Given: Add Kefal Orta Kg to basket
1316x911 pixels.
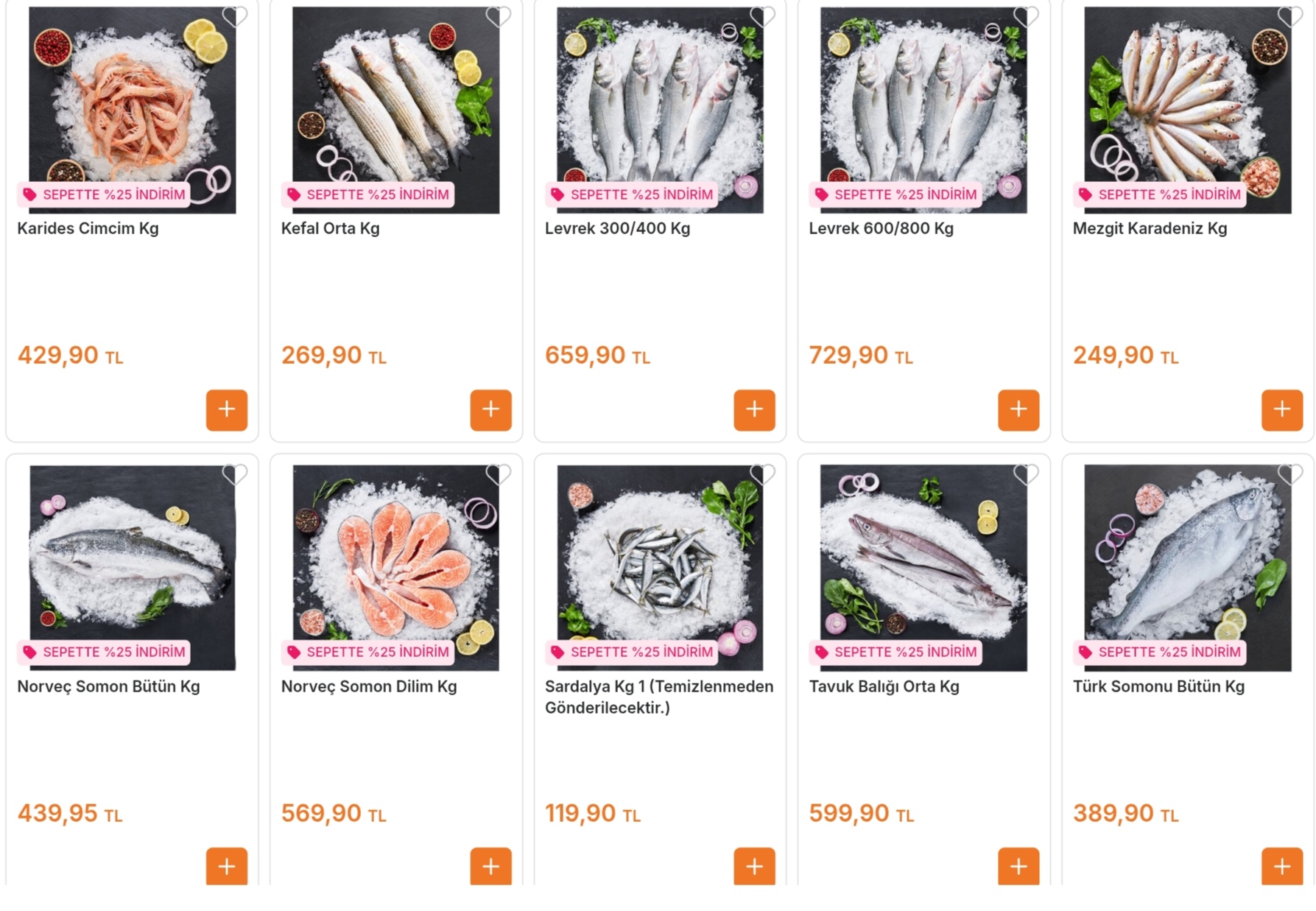Looking at the screenshot, I should 490,409.
